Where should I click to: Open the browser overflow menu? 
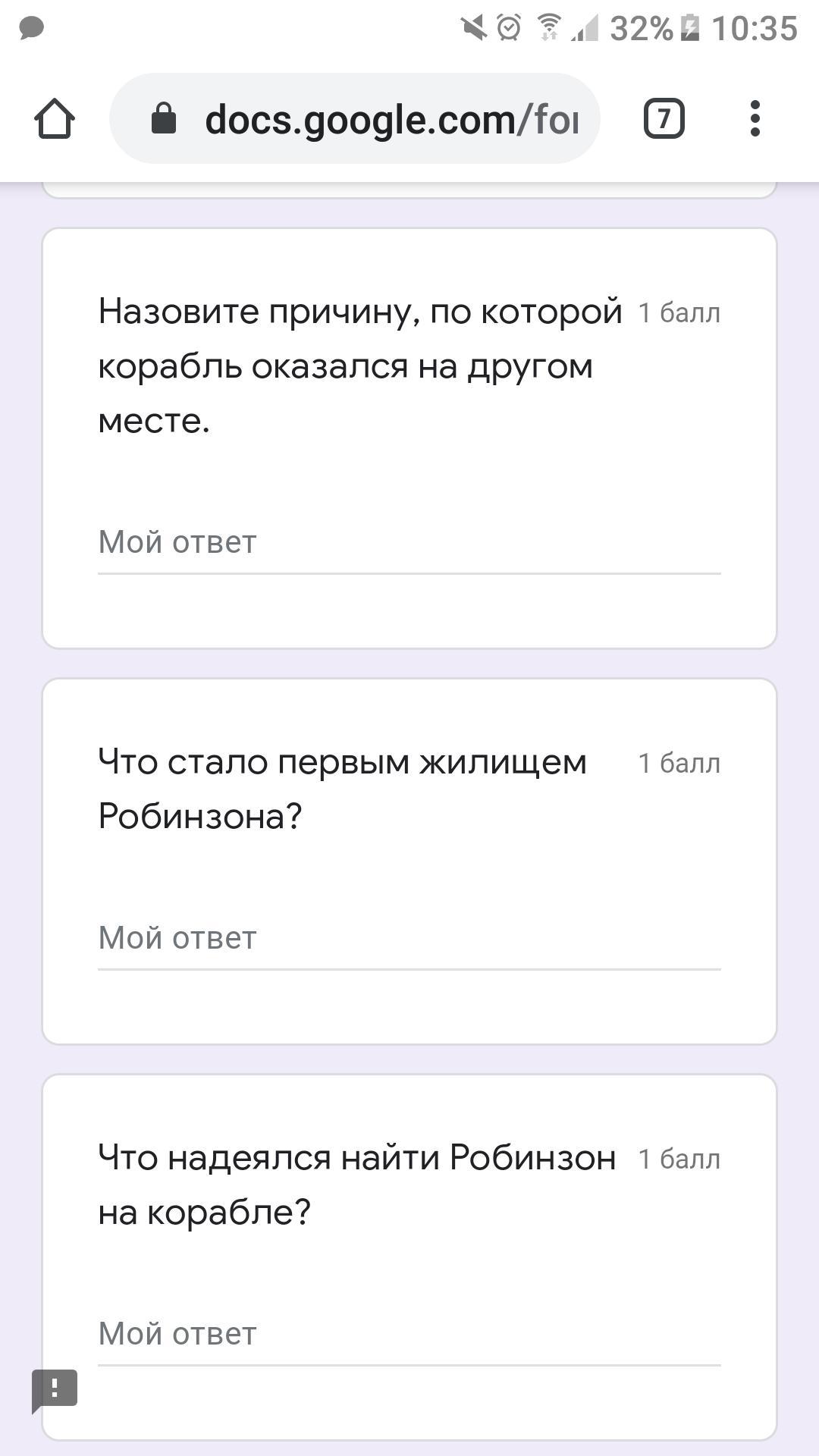(x=755, y=119)
